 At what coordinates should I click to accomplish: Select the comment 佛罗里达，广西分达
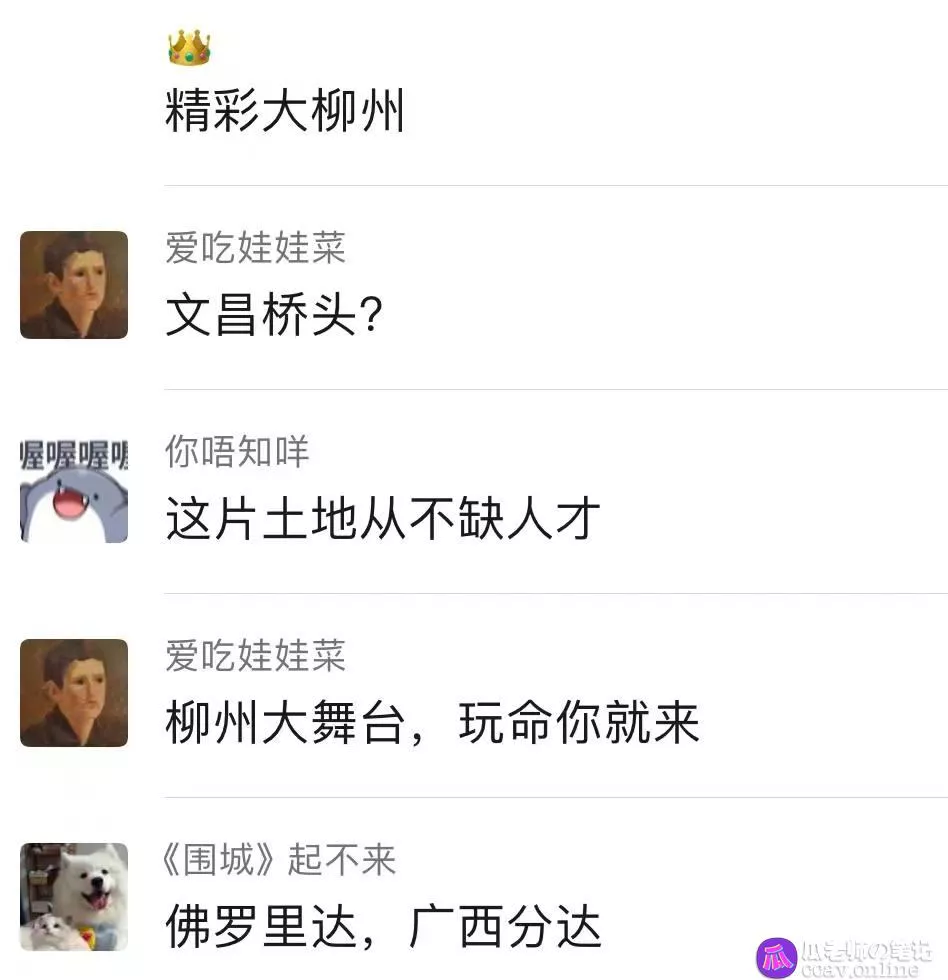point(382,927)
